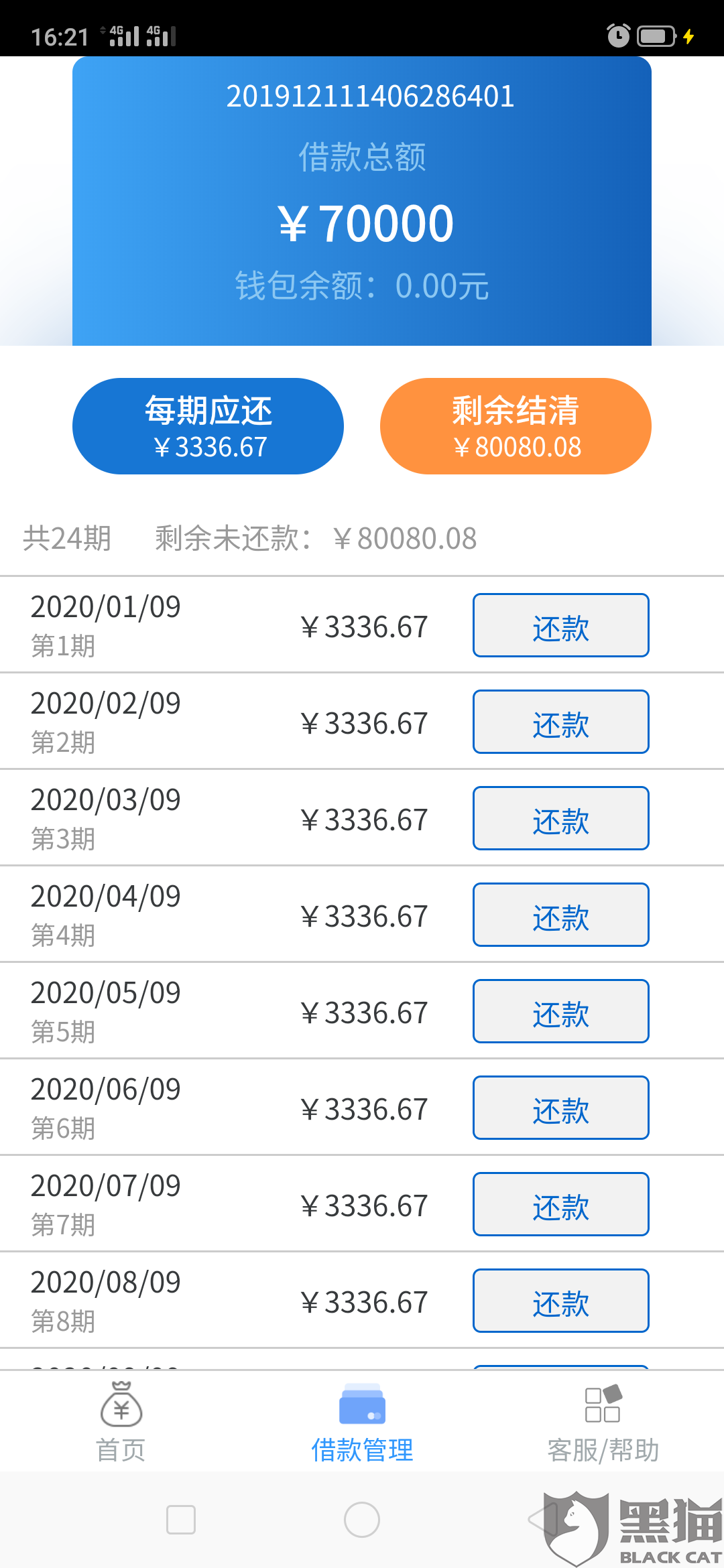Tap 还款 for 第2期 due 2020/02/09
This screenshot has height=1568, width=724.
coord(560,722)
